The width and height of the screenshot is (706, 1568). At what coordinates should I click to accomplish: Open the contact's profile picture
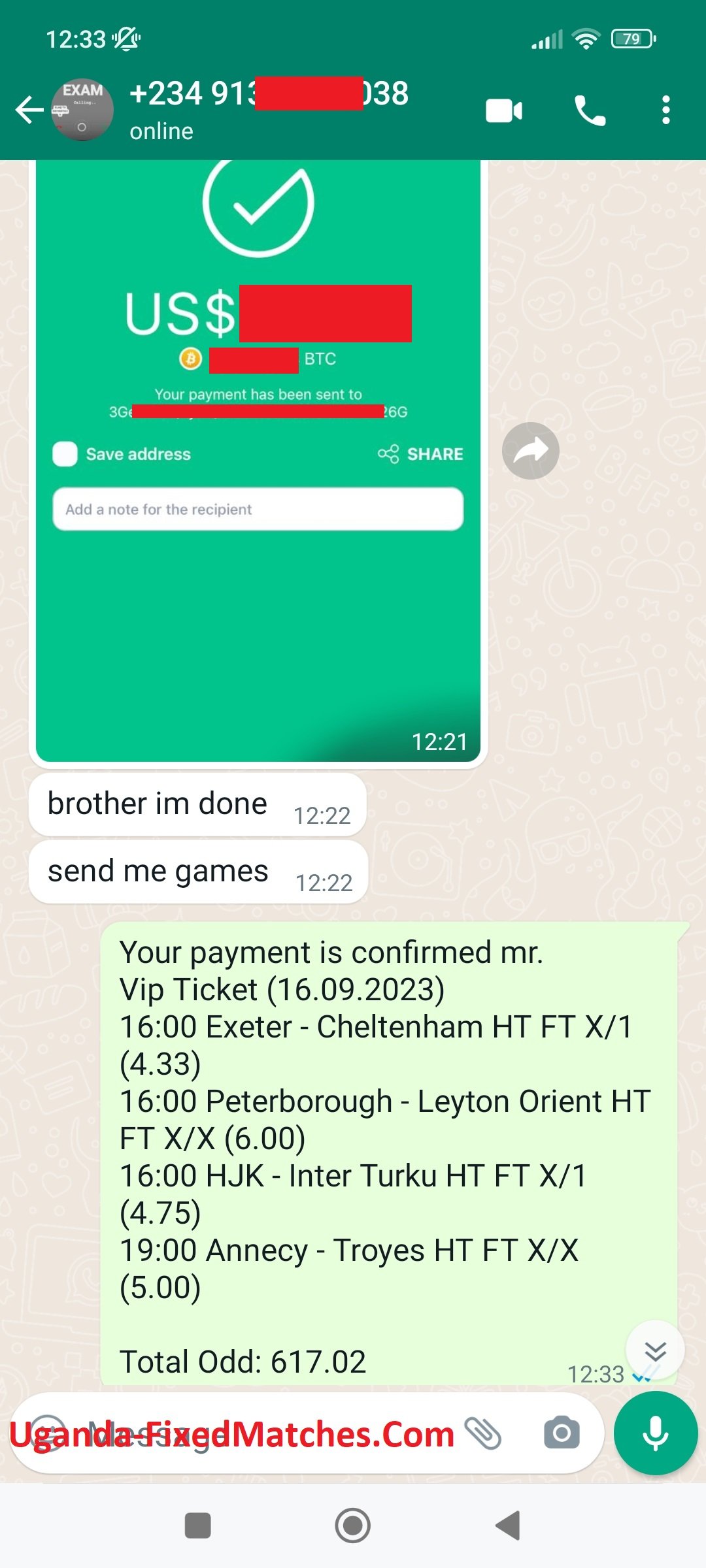(83, 110)
